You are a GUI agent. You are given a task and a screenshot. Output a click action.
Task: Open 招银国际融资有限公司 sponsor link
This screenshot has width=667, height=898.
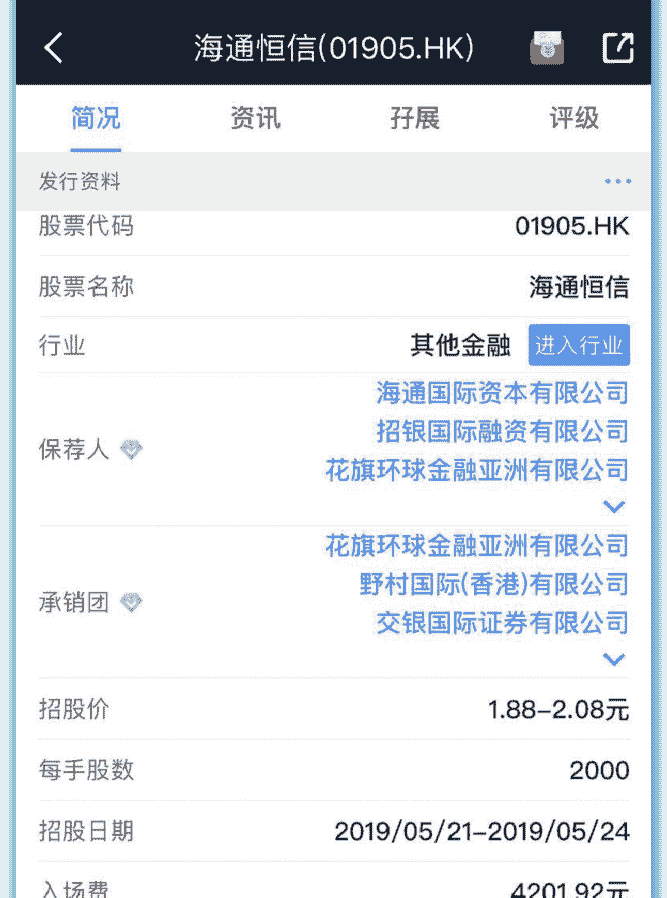[502, 431]
